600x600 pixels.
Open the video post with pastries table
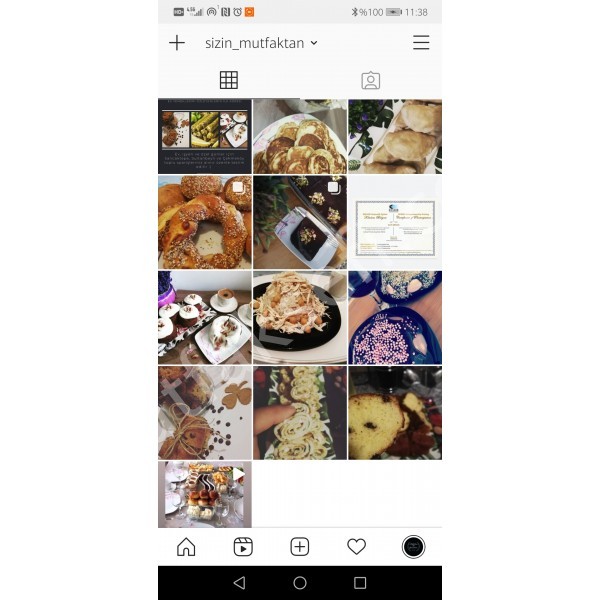pyautogui.click(x=205, y=494)
